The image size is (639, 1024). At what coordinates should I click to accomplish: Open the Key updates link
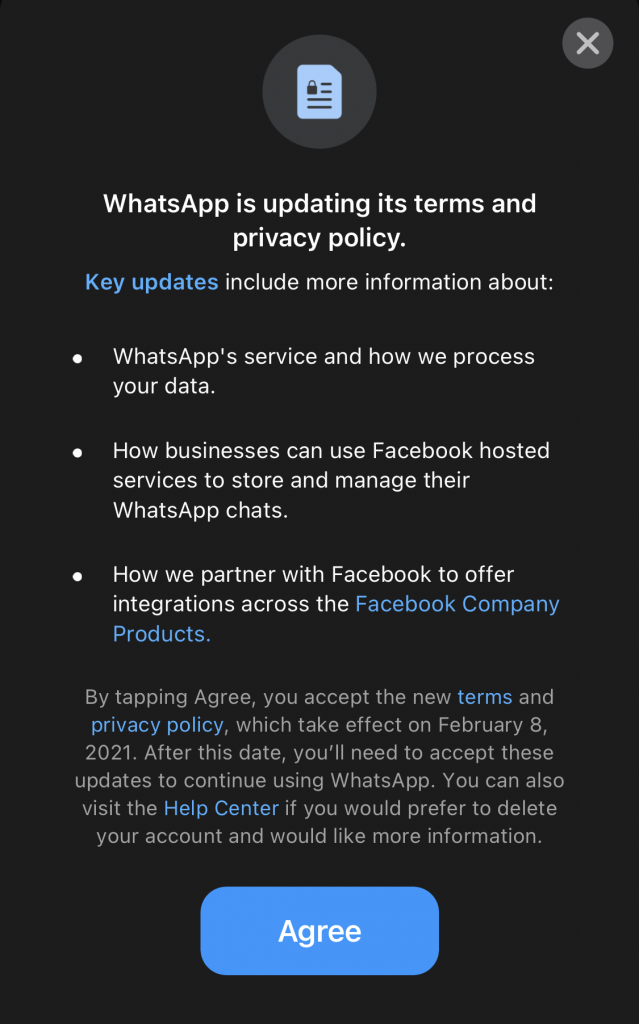[151, 282]
